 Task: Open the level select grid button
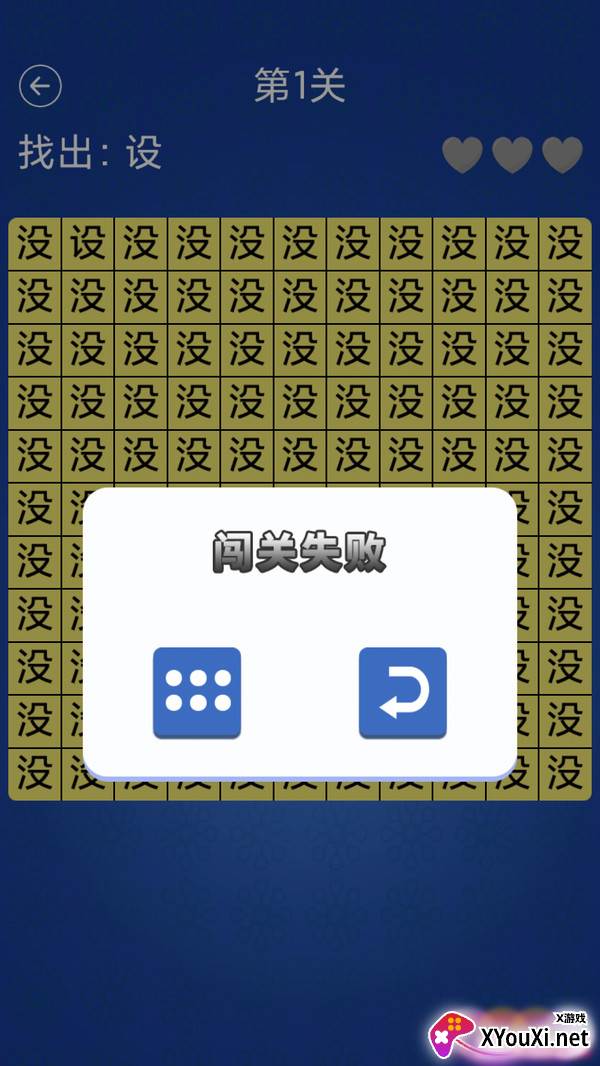tap(197, 692)
